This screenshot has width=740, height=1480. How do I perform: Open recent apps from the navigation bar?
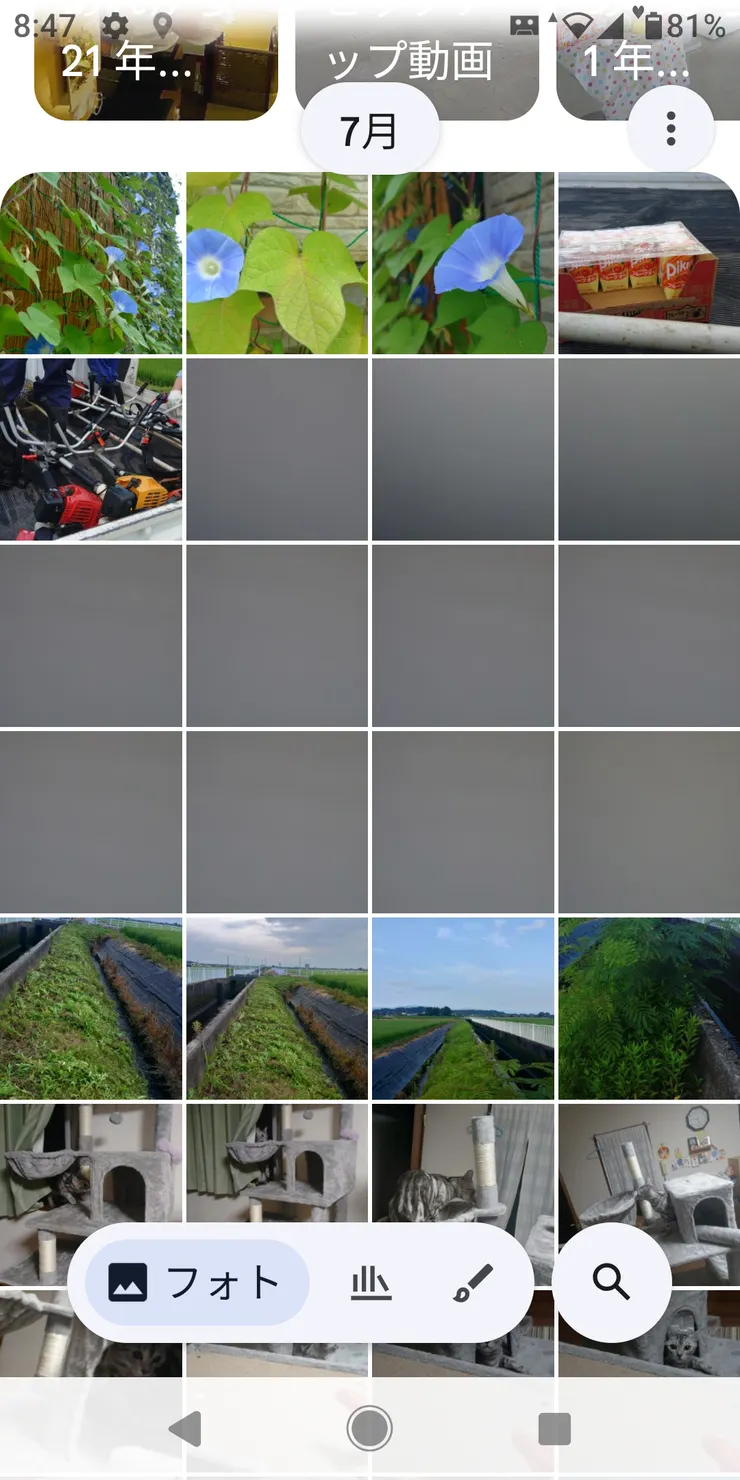(554, 1429)
